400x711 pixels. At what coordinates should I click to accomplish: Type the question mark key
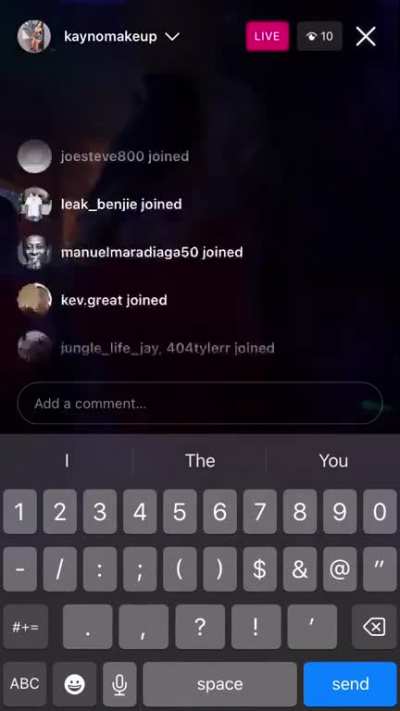click(200, 627)
